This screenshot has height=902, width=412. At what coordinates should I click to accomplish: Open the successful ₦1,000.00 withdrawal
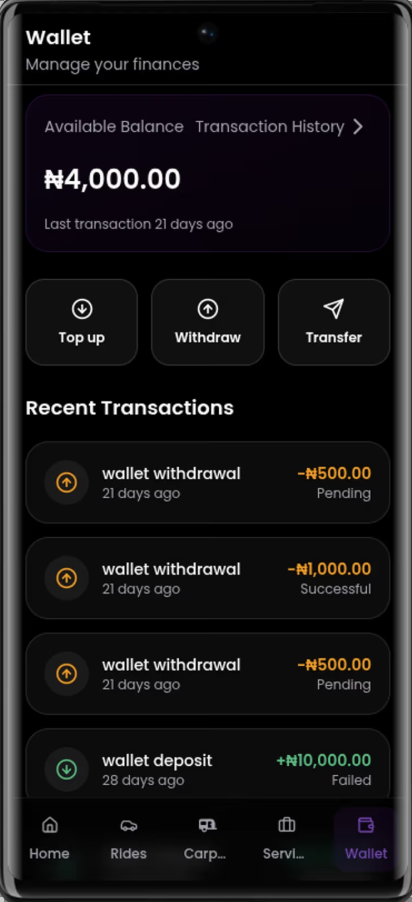coord(208,578)
